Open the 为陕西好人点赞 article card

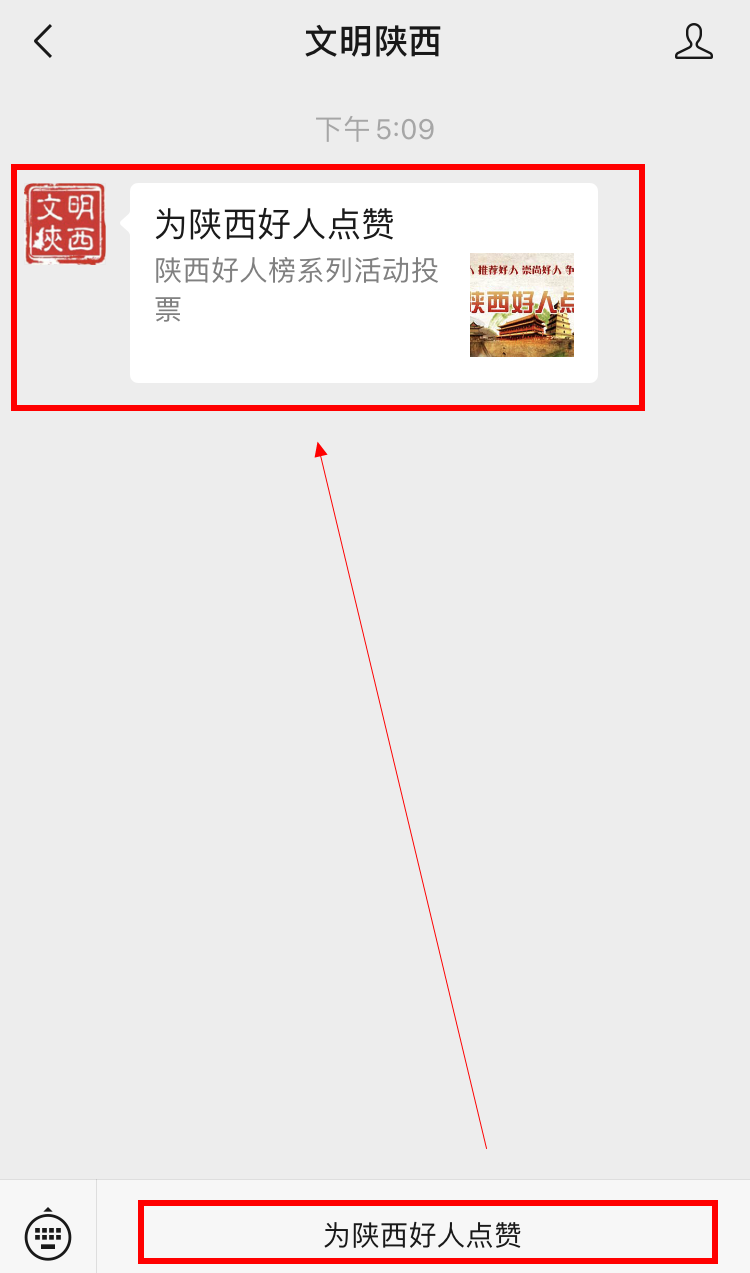363,283
